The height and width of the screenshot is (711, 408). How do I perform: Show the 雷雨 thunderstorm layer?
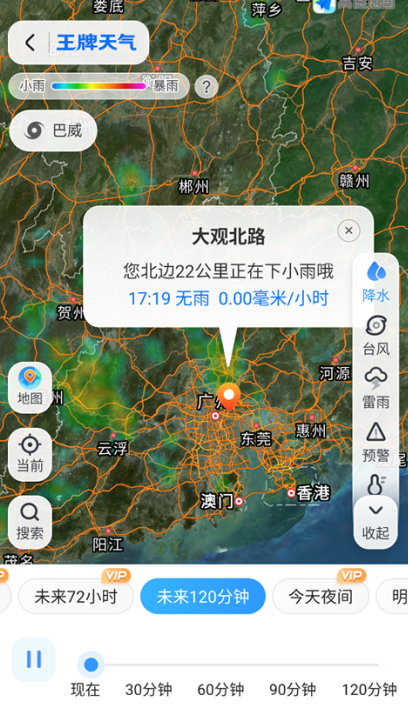point(375,389)
